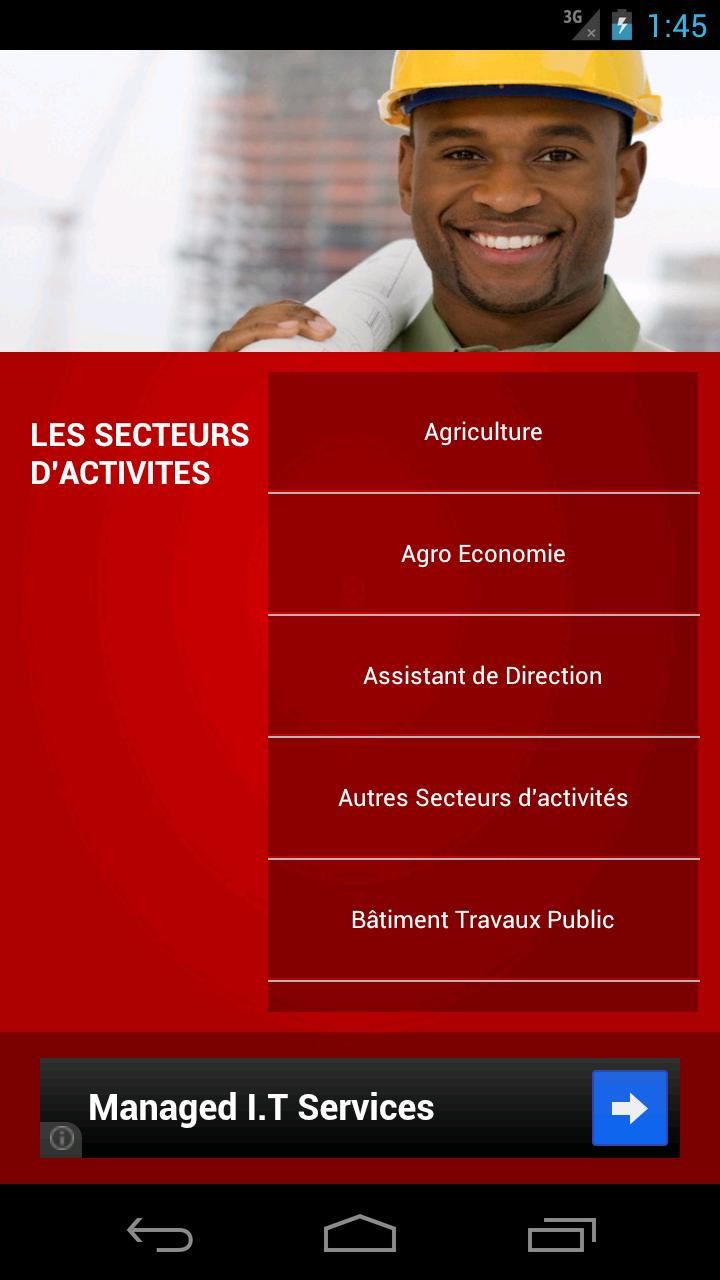Open Assistant de Direction sector
720x1280 pixels.
pos(483,676)
